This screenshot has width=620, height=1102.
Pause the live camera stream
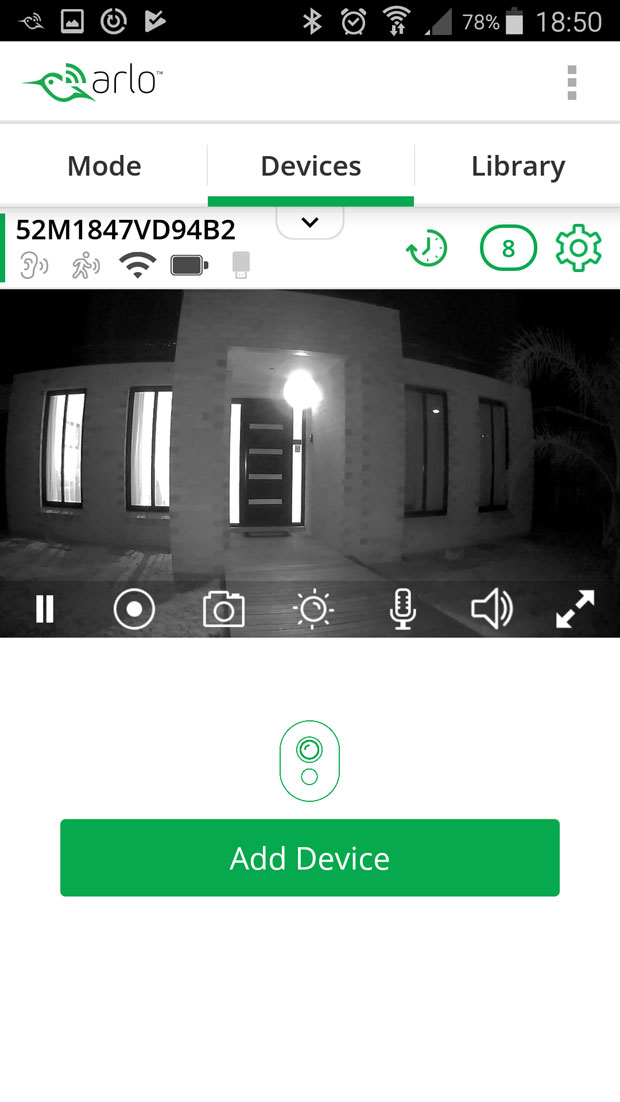(x=45, y=609)
